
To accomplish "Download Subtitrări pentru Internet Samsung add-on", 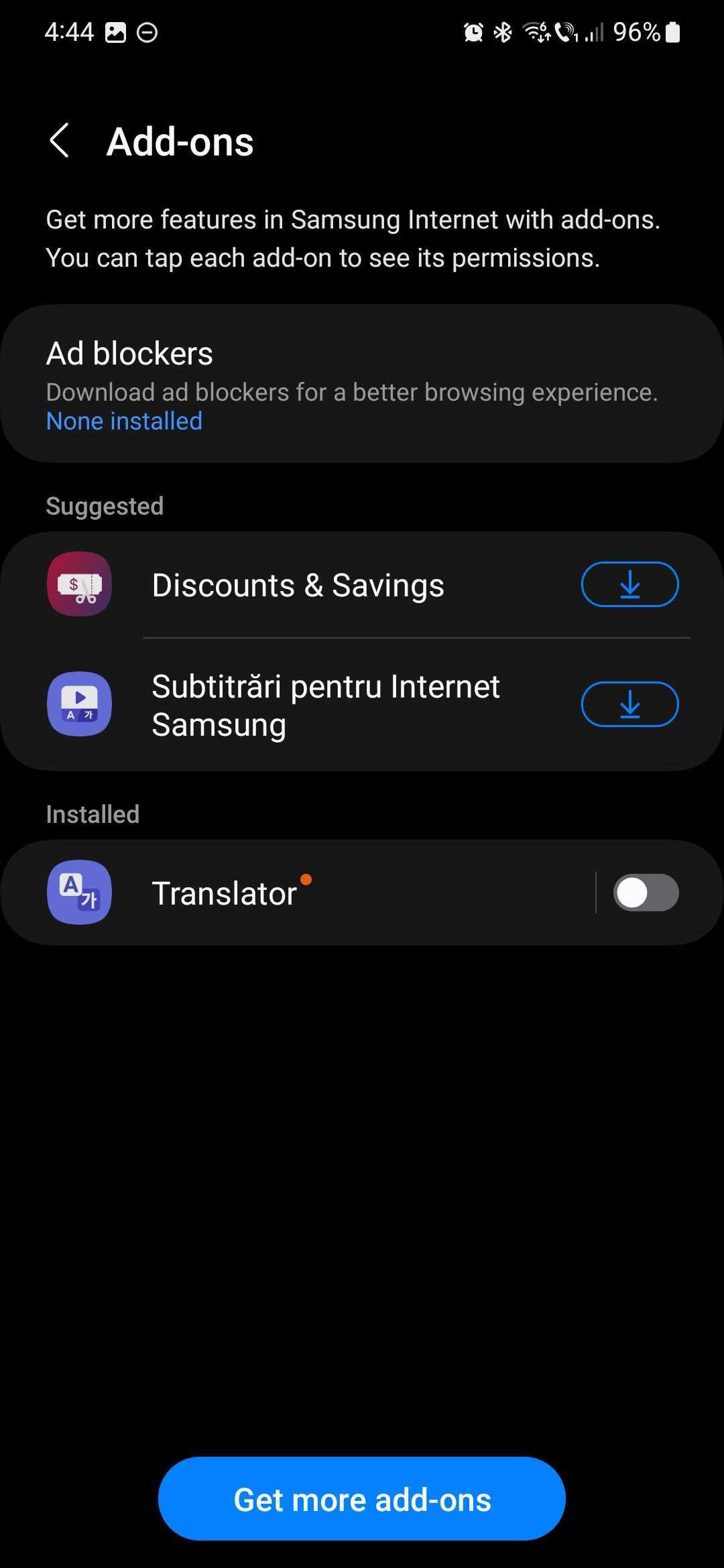I will [629, 704].
